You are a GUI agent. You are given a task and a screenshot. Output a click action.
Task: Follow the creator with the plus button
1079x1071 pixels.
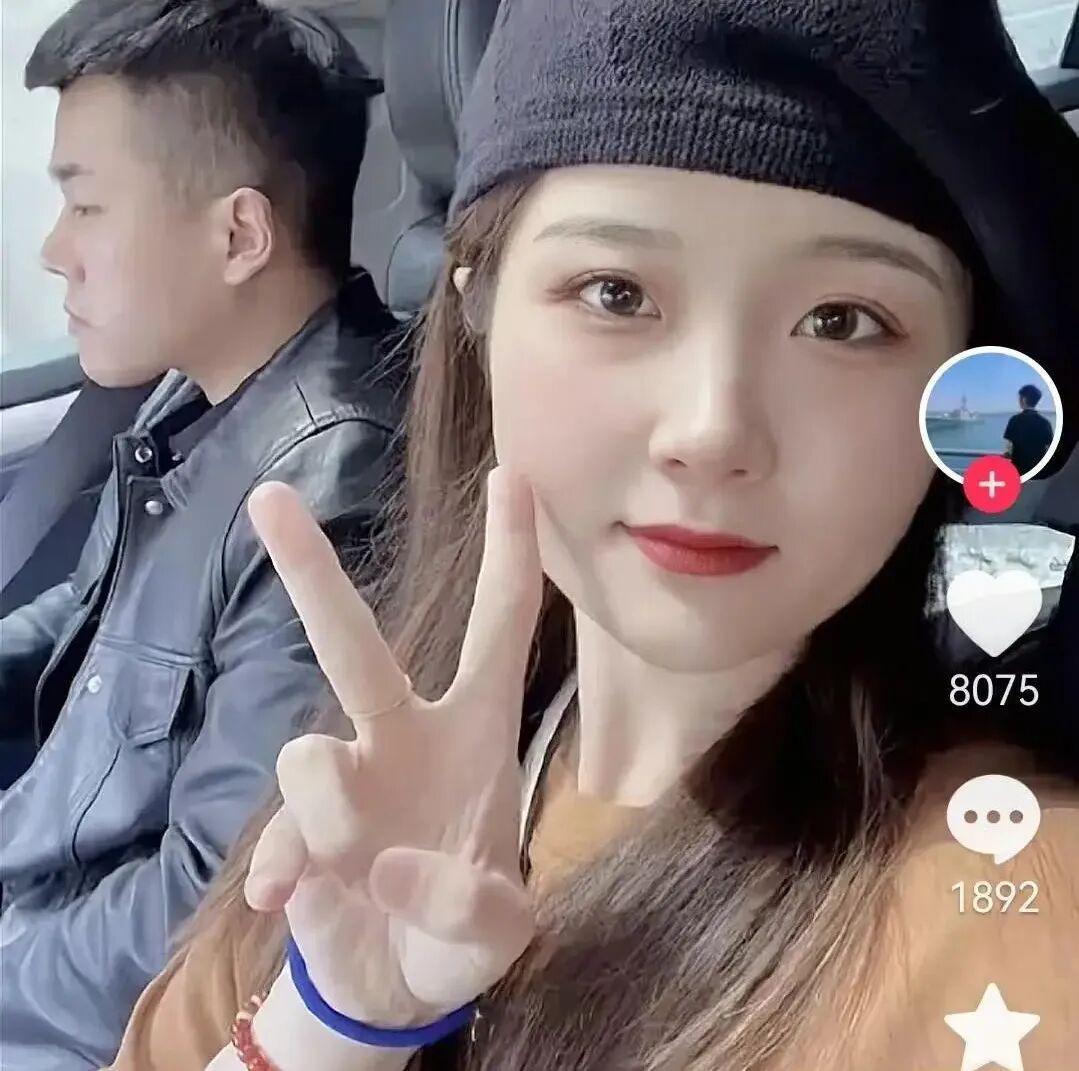point(991,485)
